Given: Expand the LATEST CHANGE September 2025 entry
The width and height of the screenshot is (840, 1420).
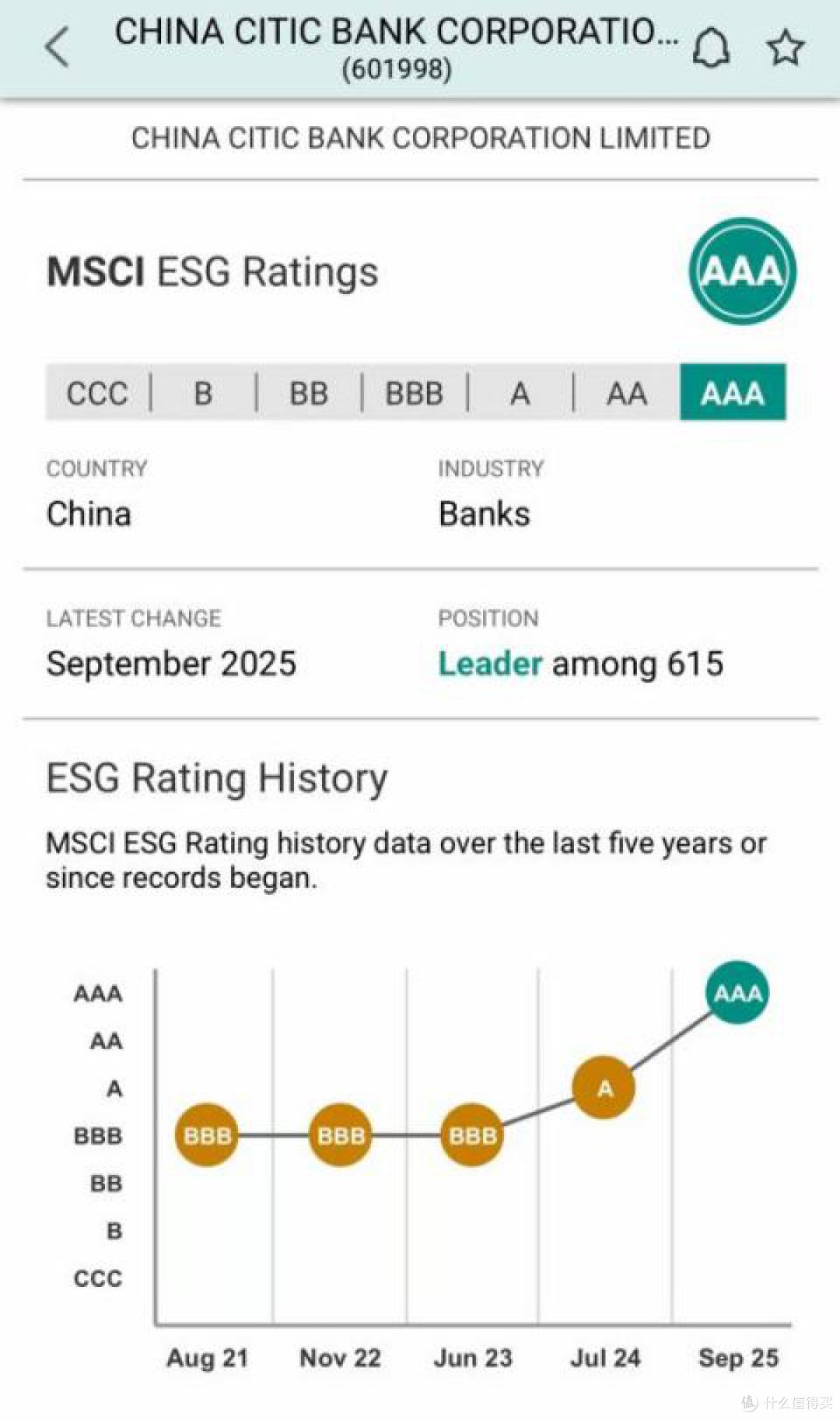Looking at the screenshot, I should click(172, 664).
